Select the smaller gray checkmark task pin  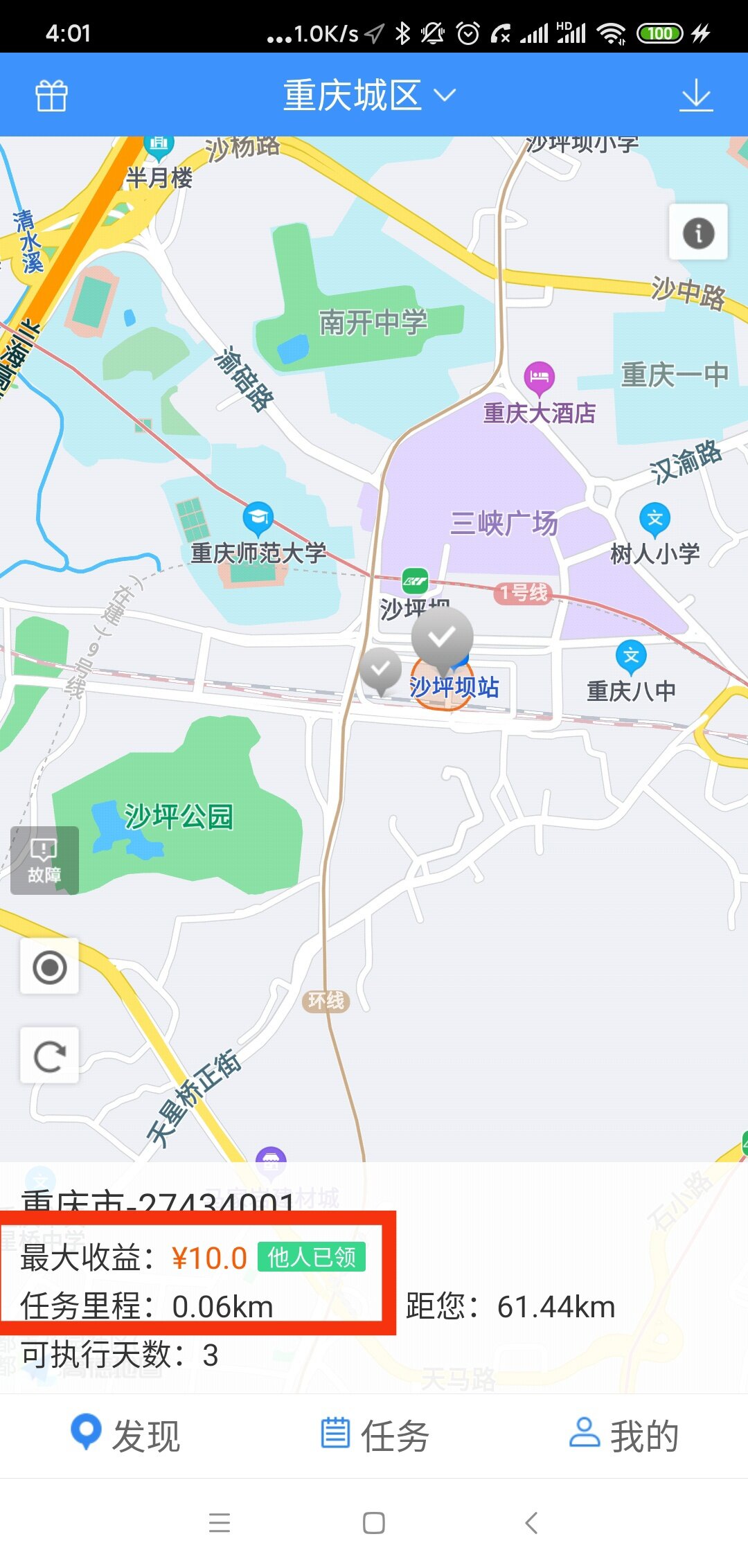tap(380, 669)
